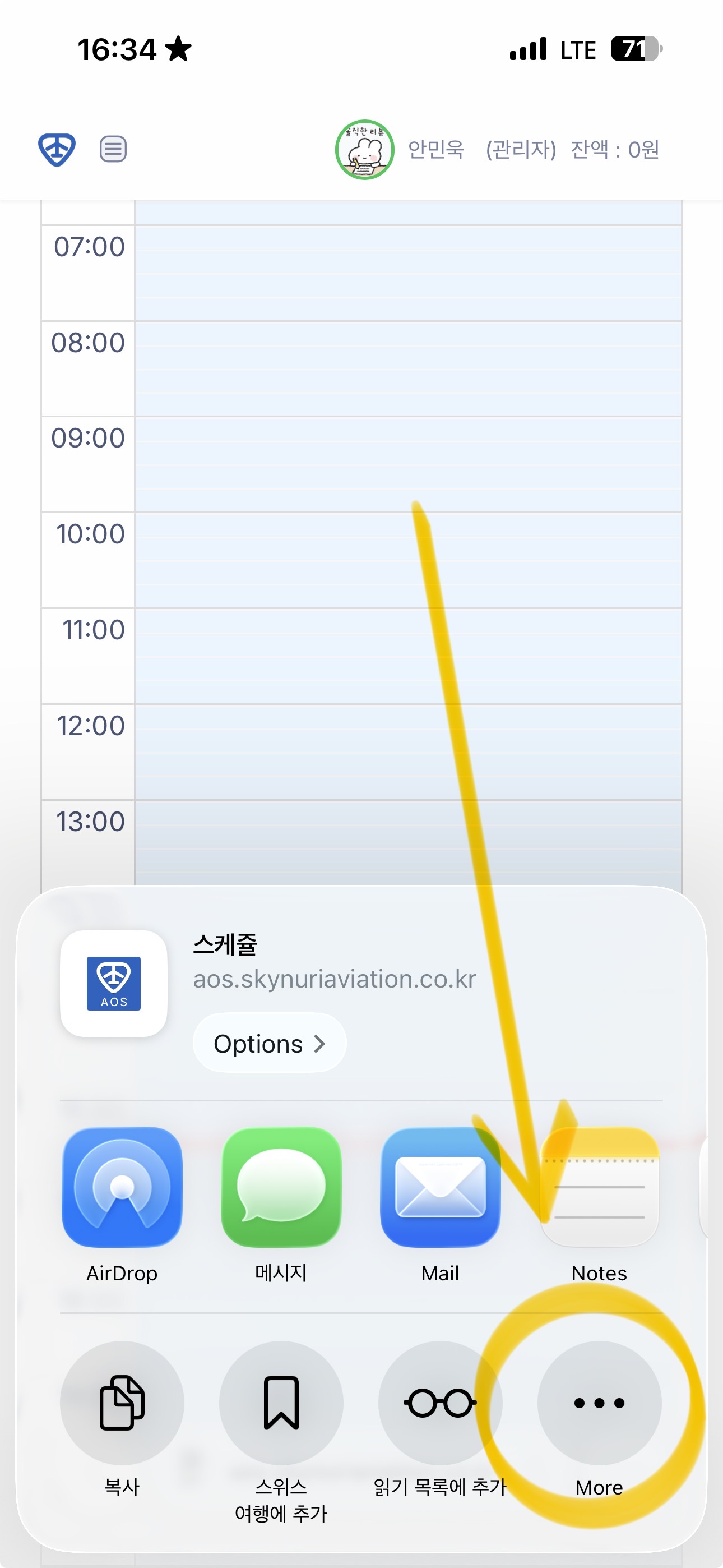The image size is (723, 1568).
Task: Save the page to Notes
Action: 600,1186
